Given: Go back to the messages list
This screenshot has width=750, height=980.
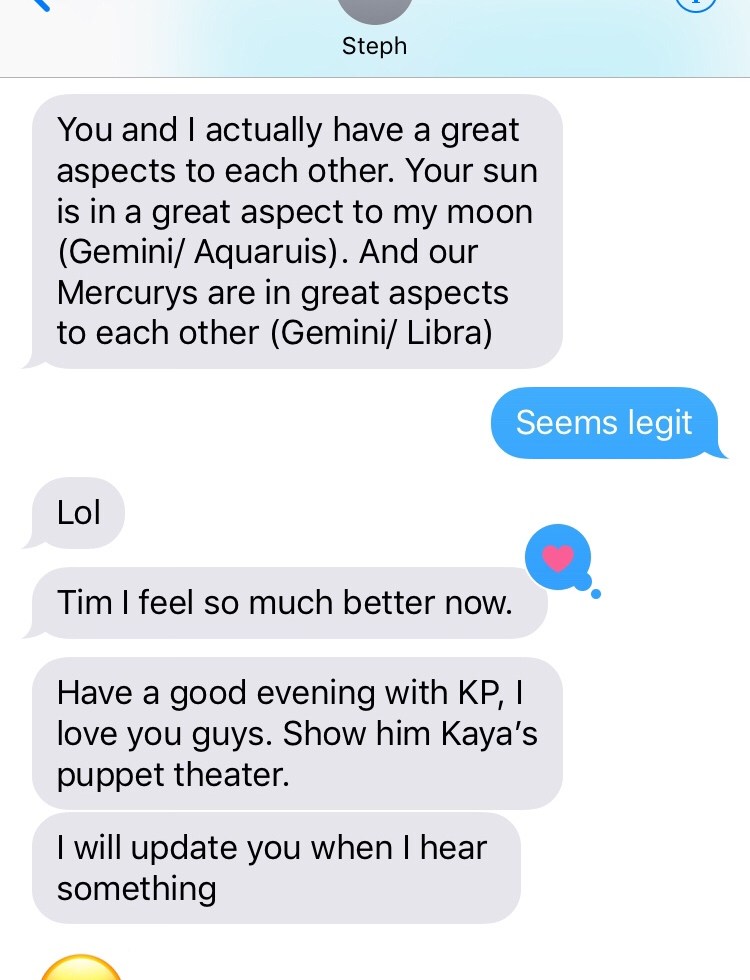Looking at the screenshot, I should point(40,4).
